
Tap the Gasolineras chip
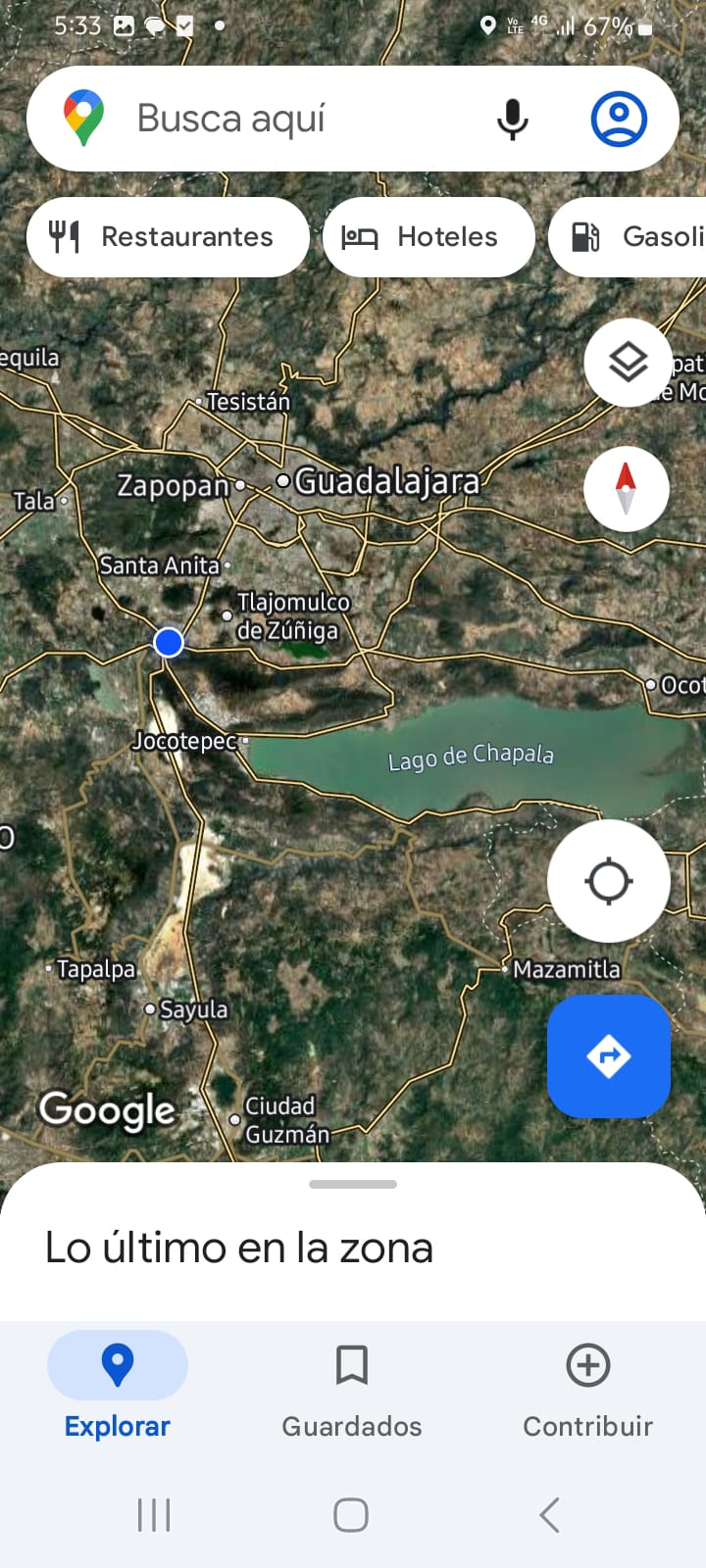click(x=628, y=237)
